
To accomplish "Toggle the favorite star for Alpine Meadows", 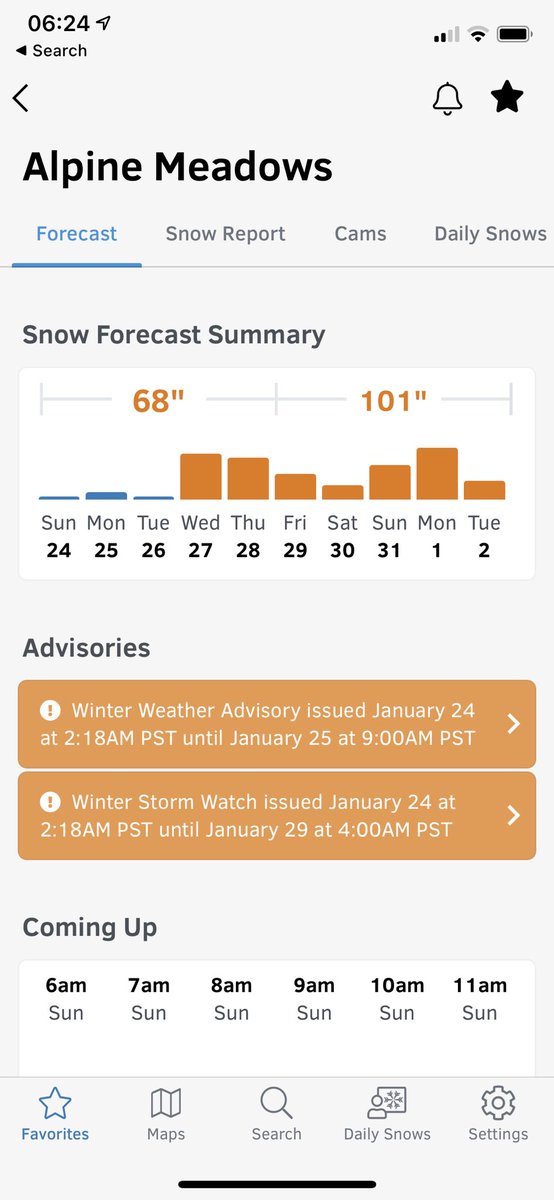I will click(x=507, y=97).
